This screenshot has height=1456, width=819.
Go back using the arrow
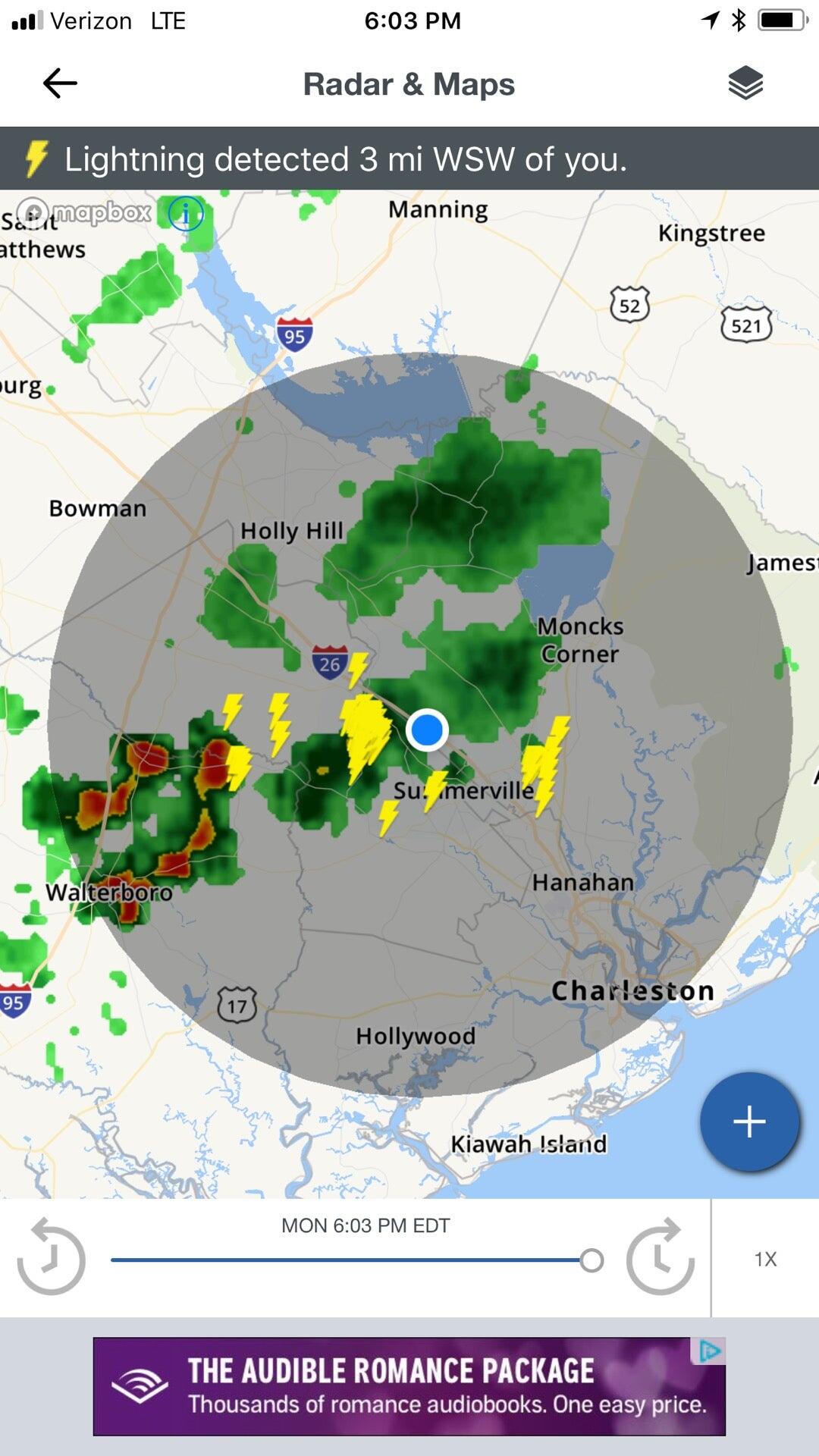(x=60, y=83)
